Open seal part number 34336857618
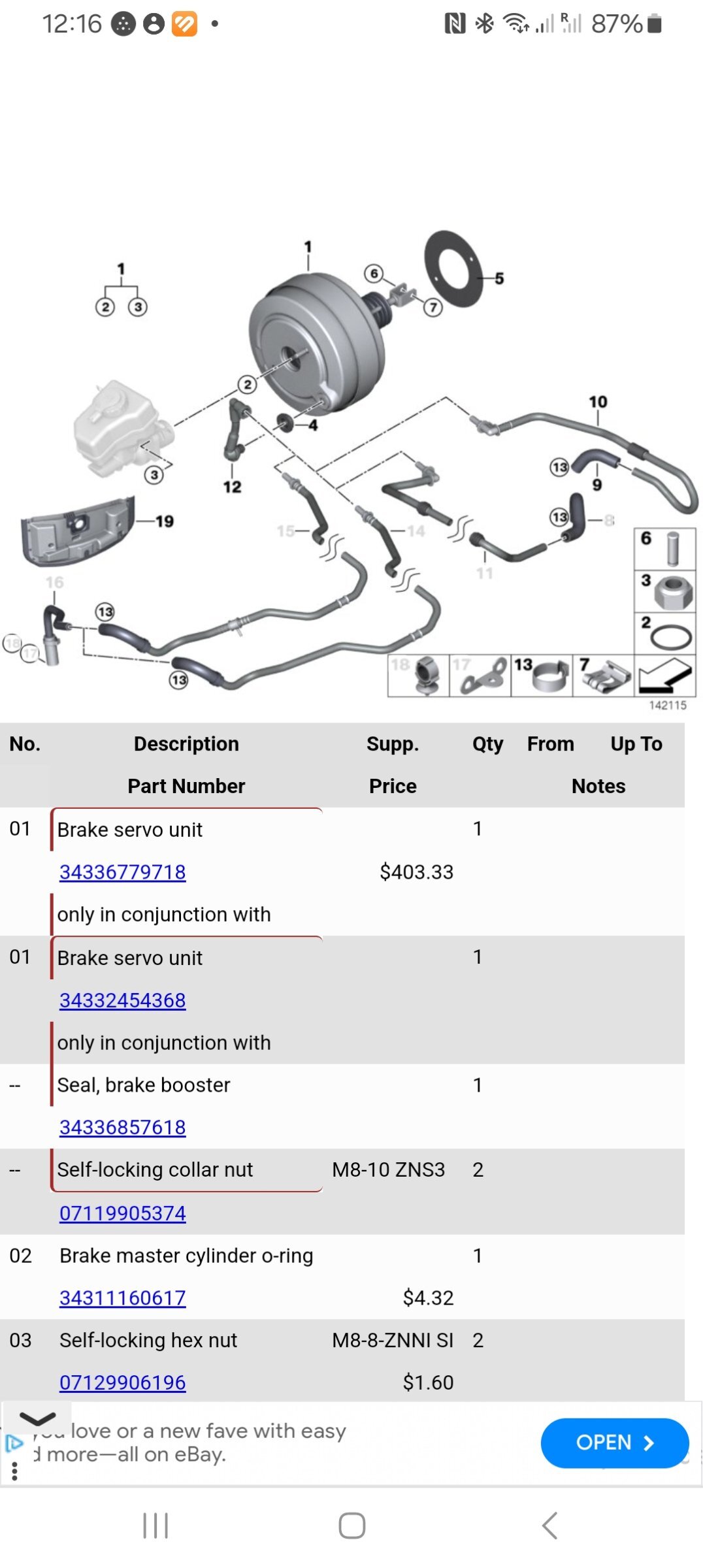 coord(122,1126)
